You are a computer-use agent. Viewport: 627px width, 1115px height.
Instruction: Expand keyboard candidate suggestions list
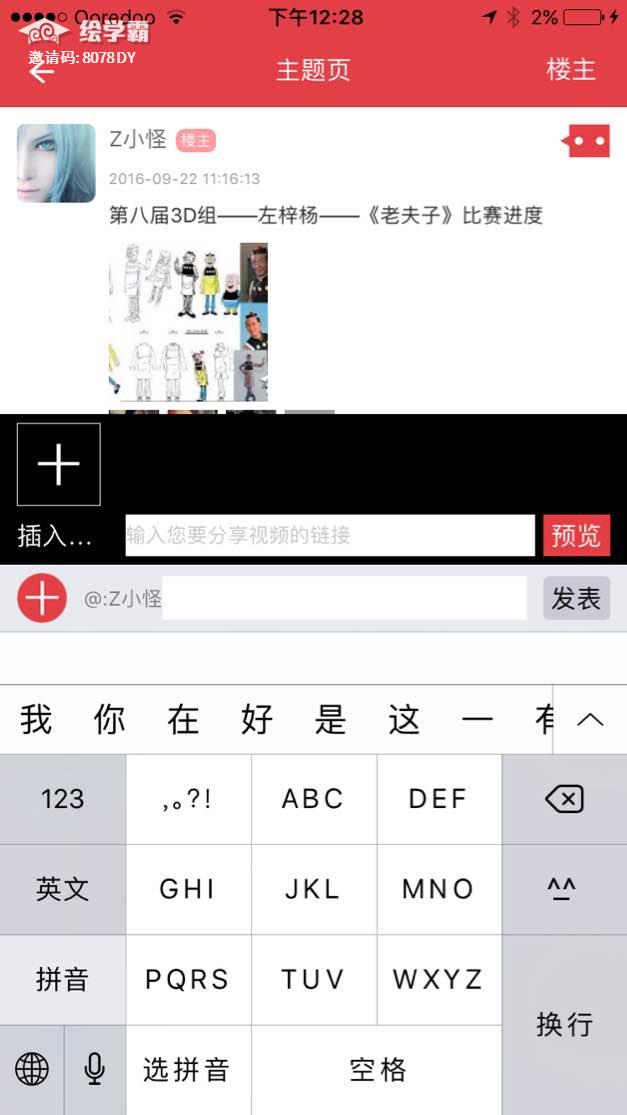(x=590, y=720)
